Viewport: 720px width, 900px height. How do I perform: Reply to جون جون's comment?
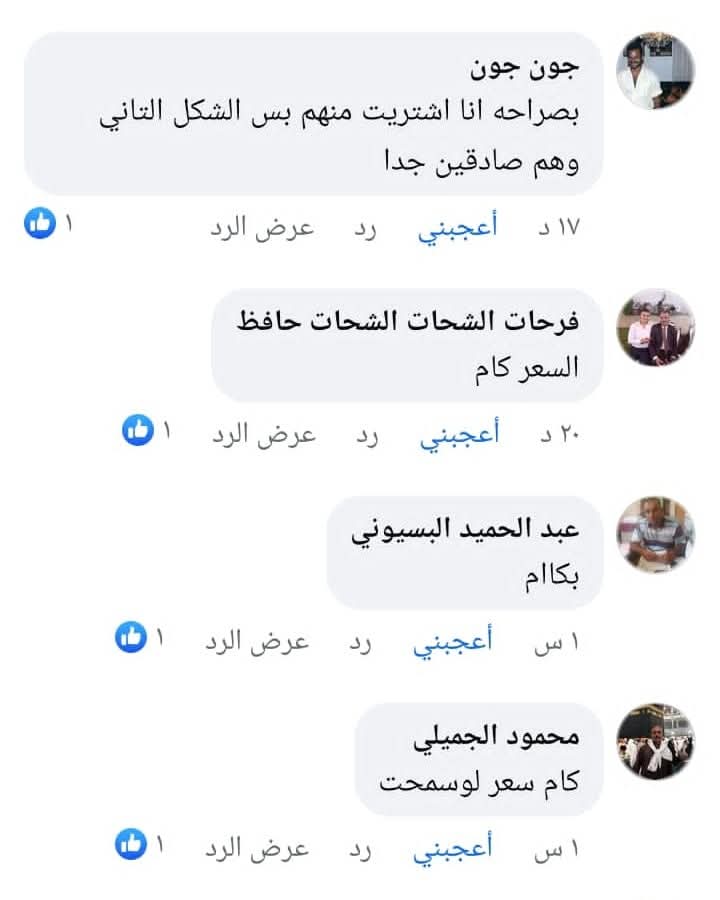(x=365, y=227)
